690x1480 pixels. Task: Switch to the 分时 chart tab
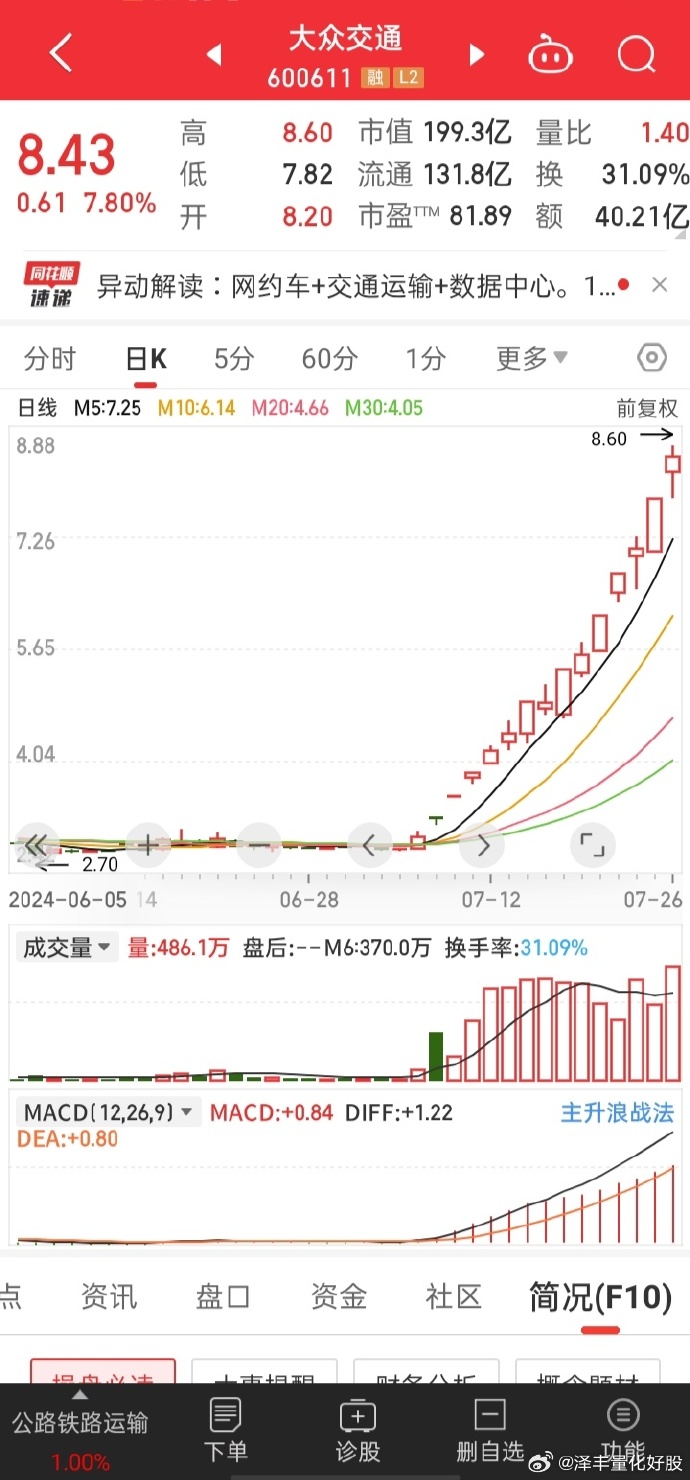(50, 358)
